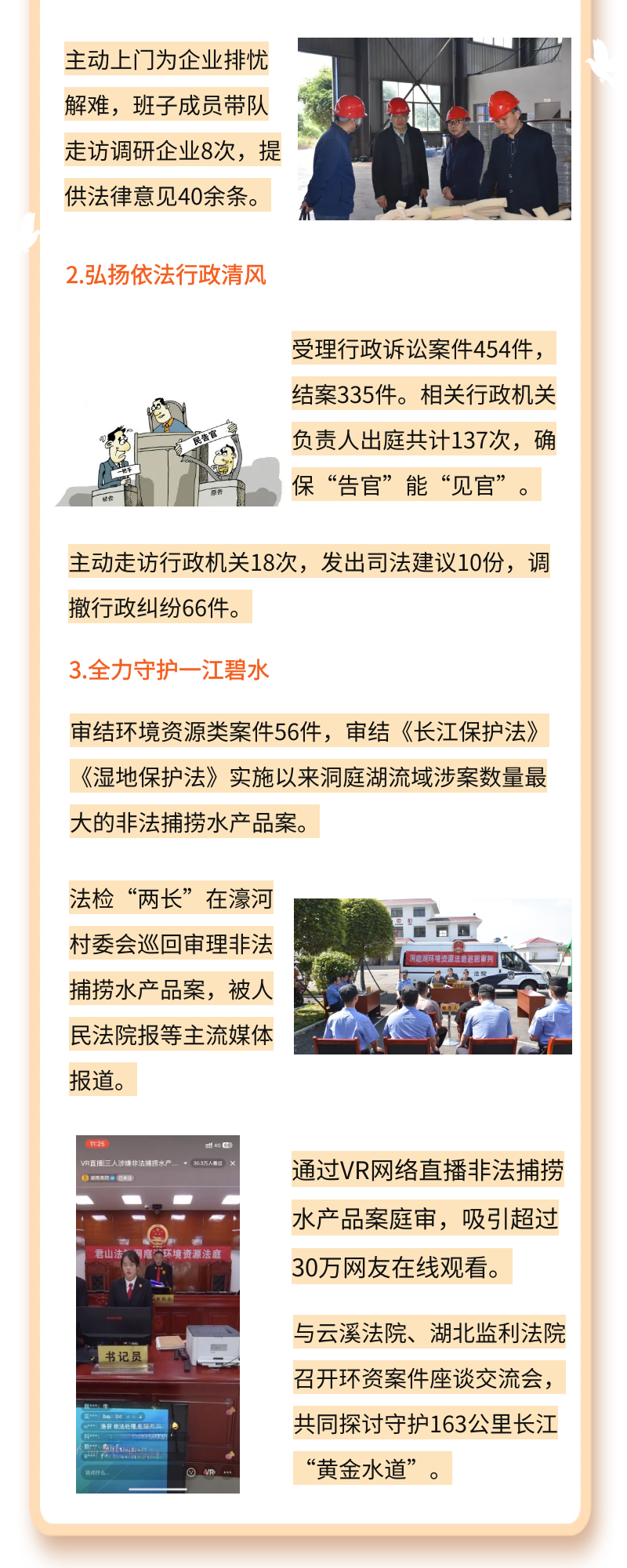Click the red 11:25 time badge
Screen dimensions: 627x1568
click(96, 1144)
